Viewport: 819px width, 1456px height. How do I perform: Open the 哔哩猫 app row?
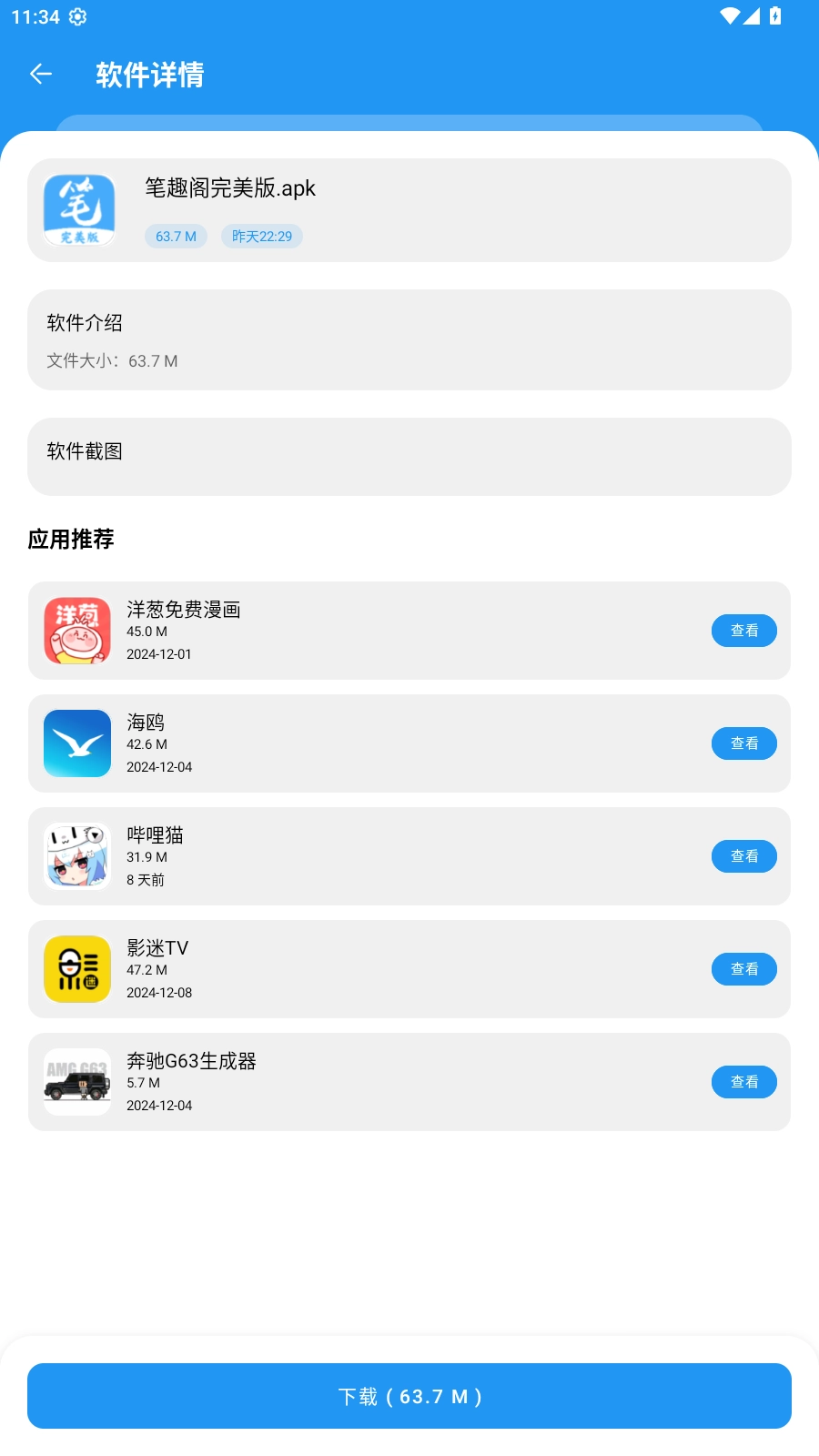pyautogui.click(x=364, y=856)
